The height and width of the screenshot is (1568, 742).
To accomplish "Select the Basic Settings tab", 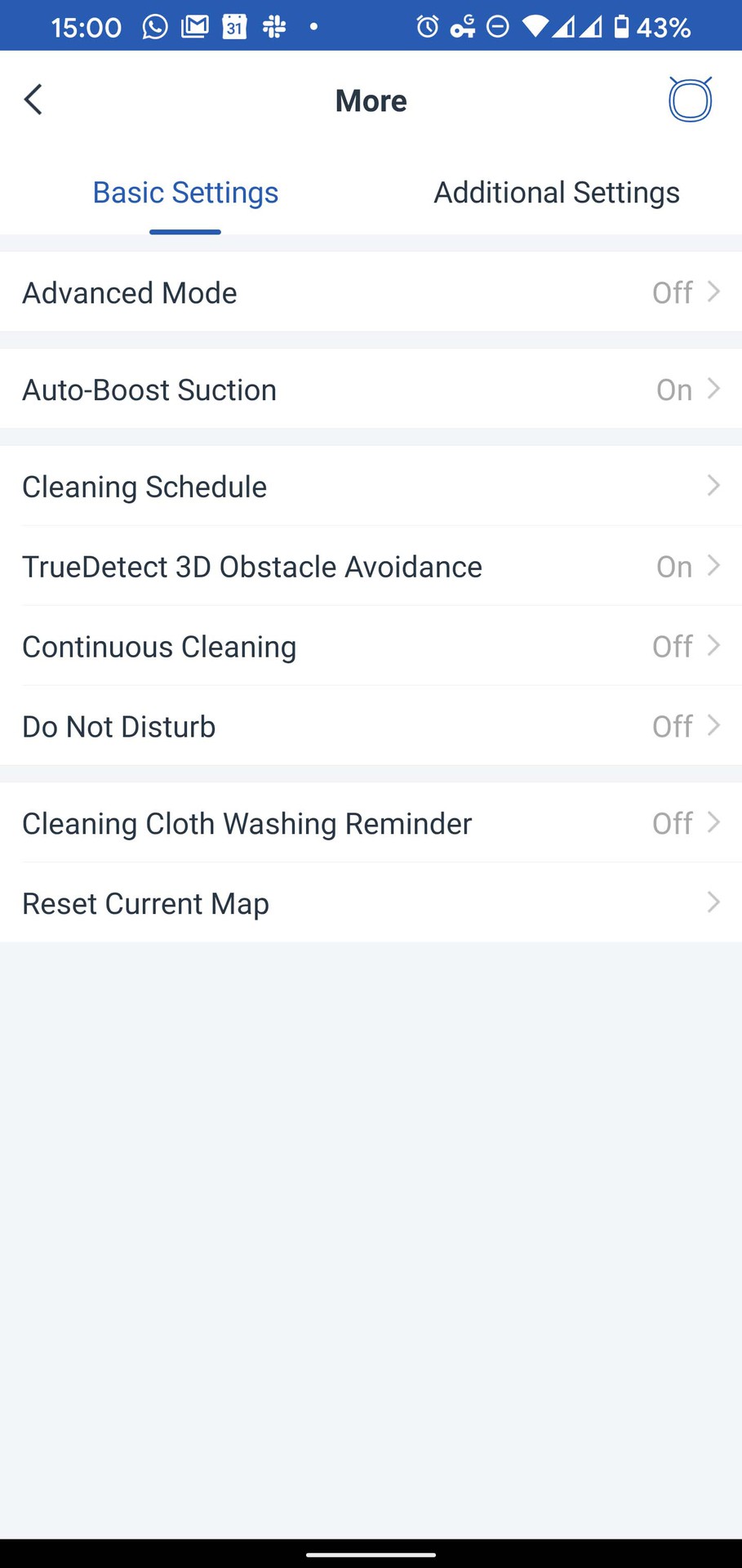I will (x=185, y=193).
